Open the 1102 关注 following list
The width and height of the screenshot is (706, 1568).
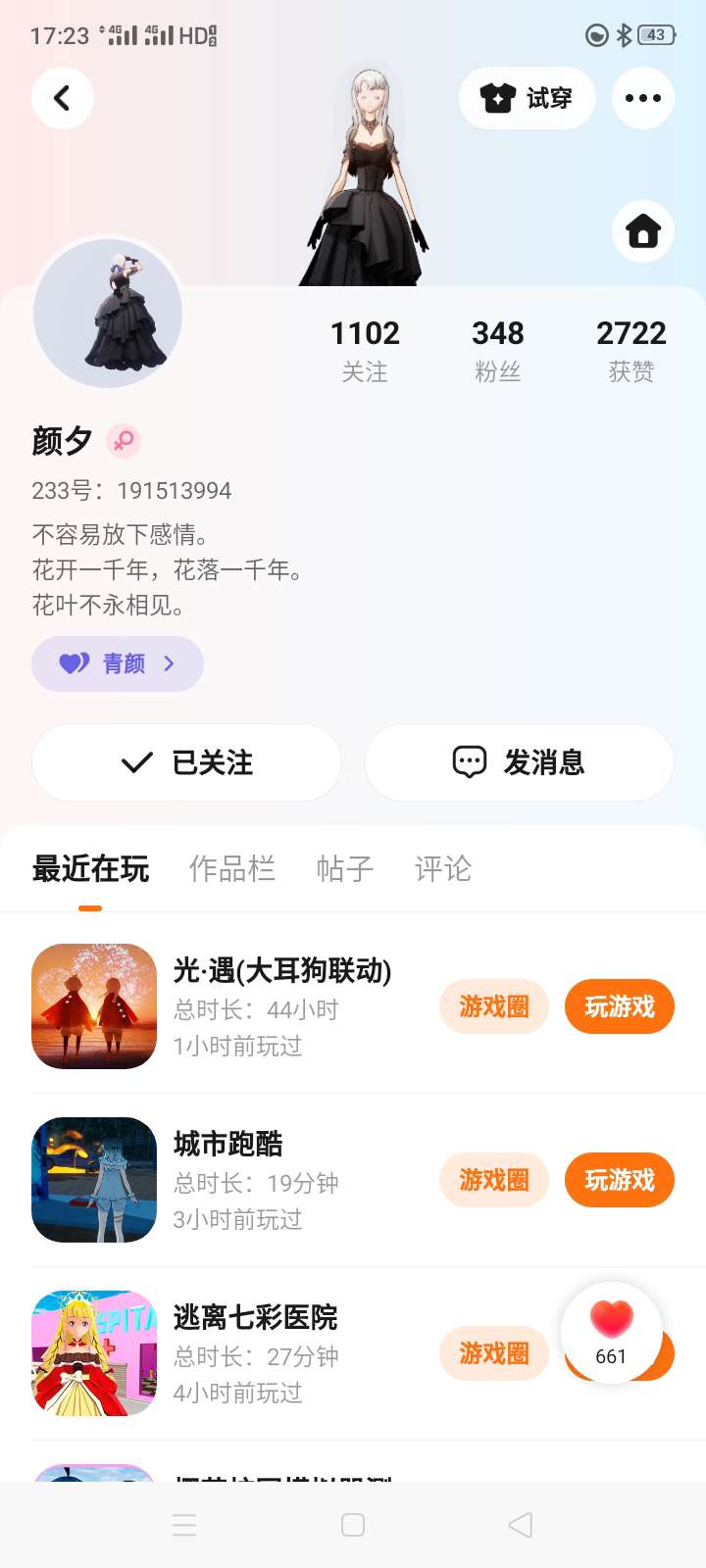point(365,350)
